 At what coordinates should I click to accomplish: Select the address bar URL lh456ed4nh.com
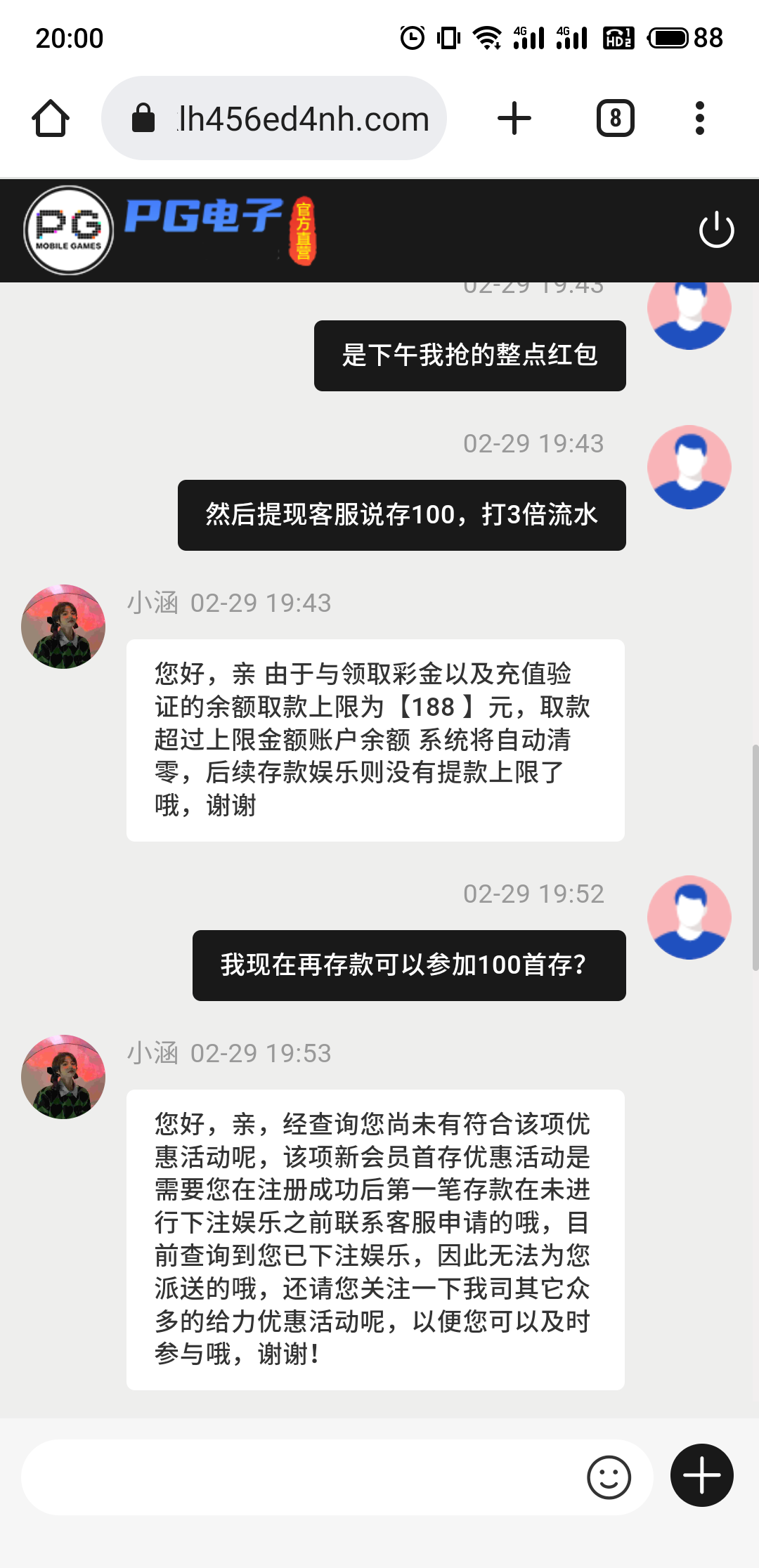(x=302, y=119)
